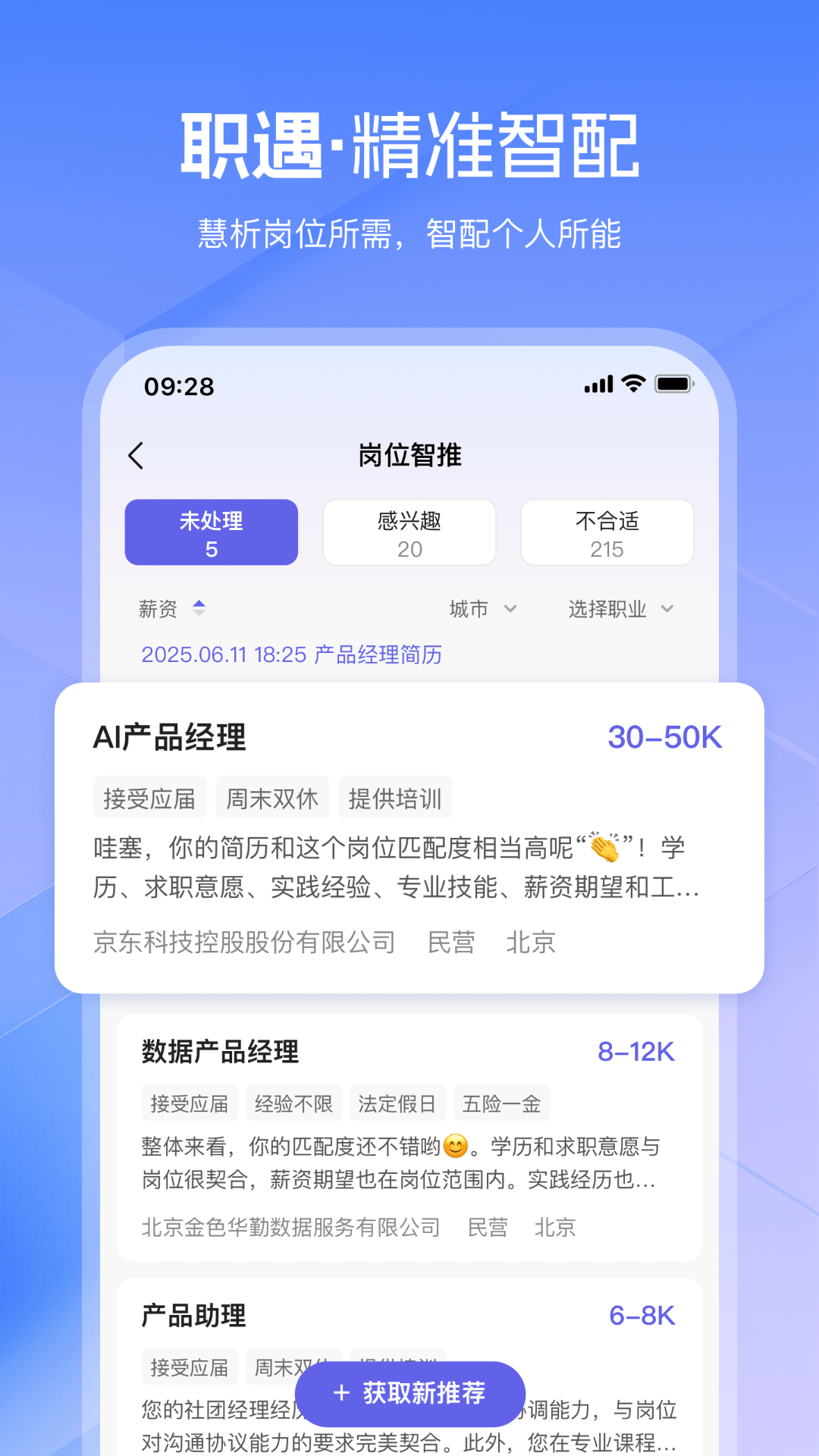Tap the back arrow on 岗位智推 page
The height and width of the screenshot is (1456, 819).
coord(136,456)
